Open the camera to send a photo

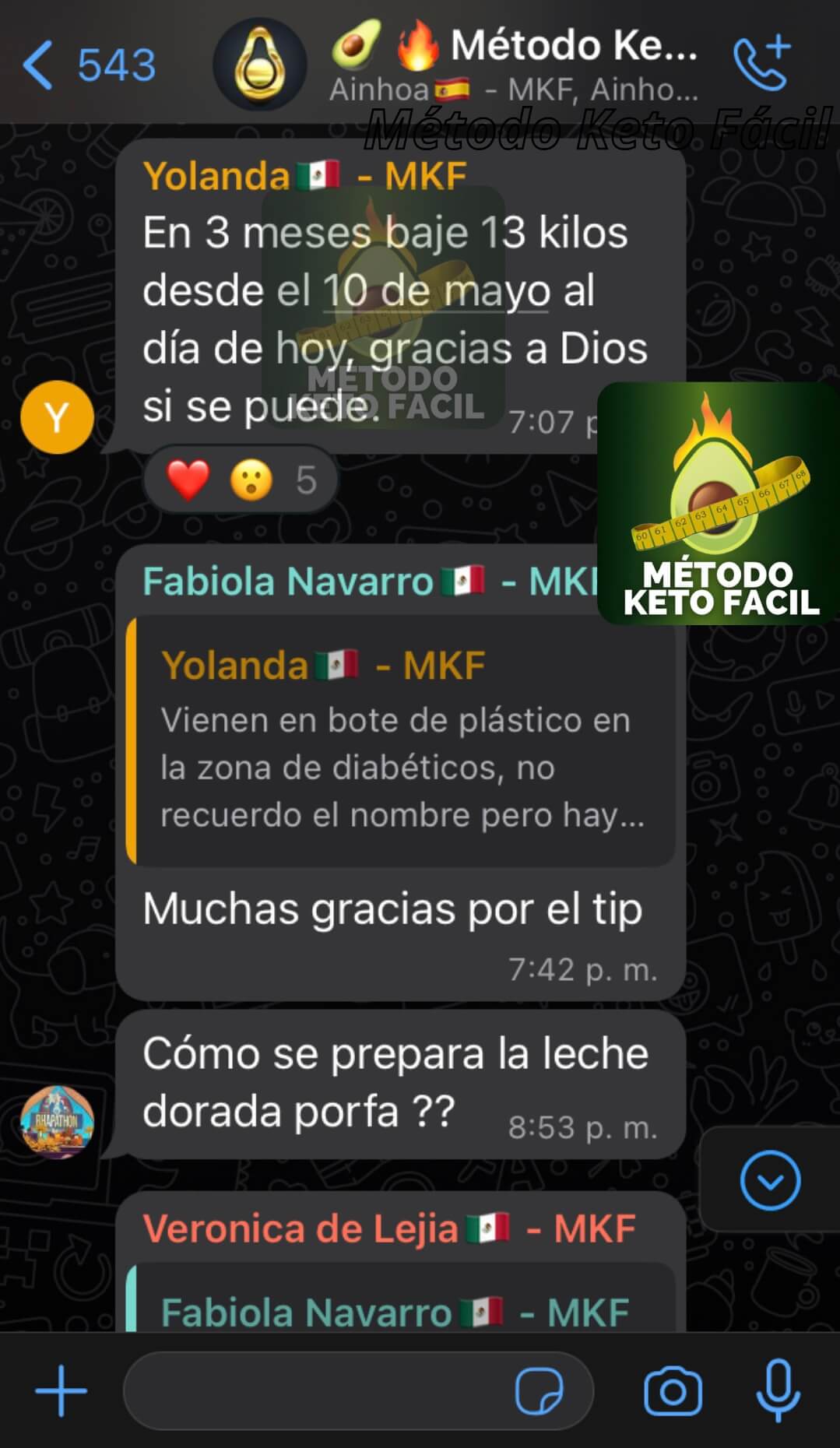click(x=673, y=1390)
